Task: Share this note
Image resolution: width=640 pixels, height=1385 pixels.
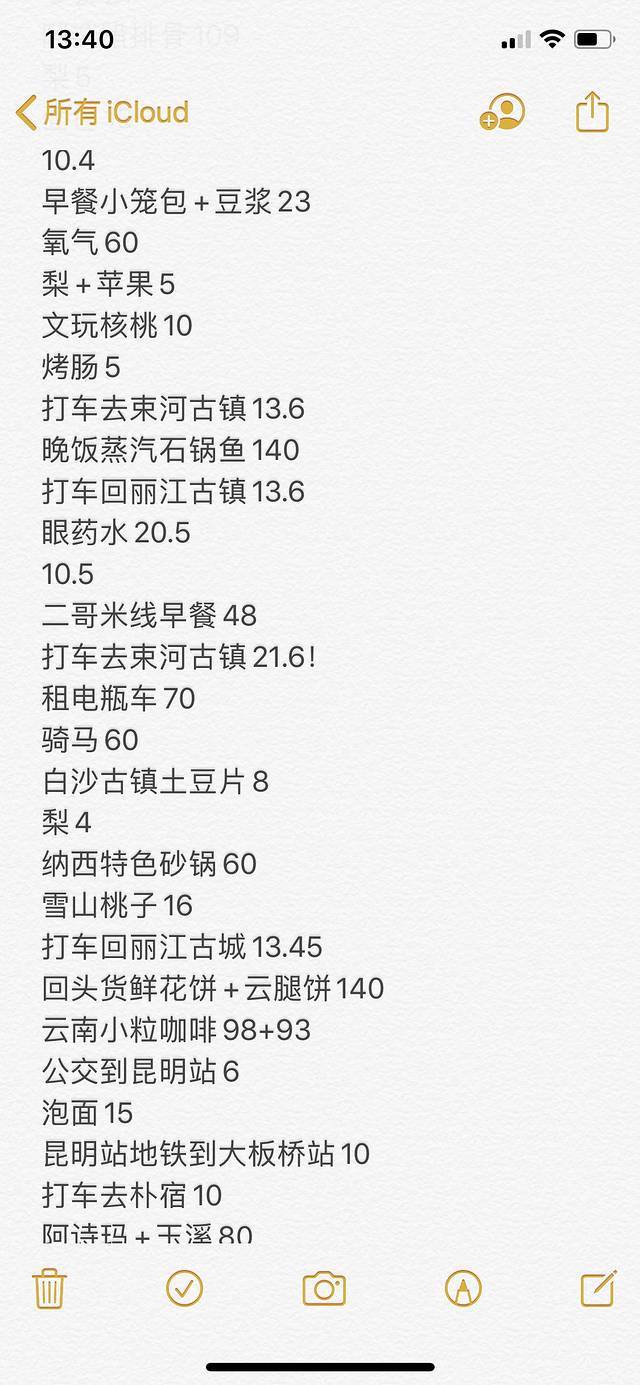Action: point(592,112)
